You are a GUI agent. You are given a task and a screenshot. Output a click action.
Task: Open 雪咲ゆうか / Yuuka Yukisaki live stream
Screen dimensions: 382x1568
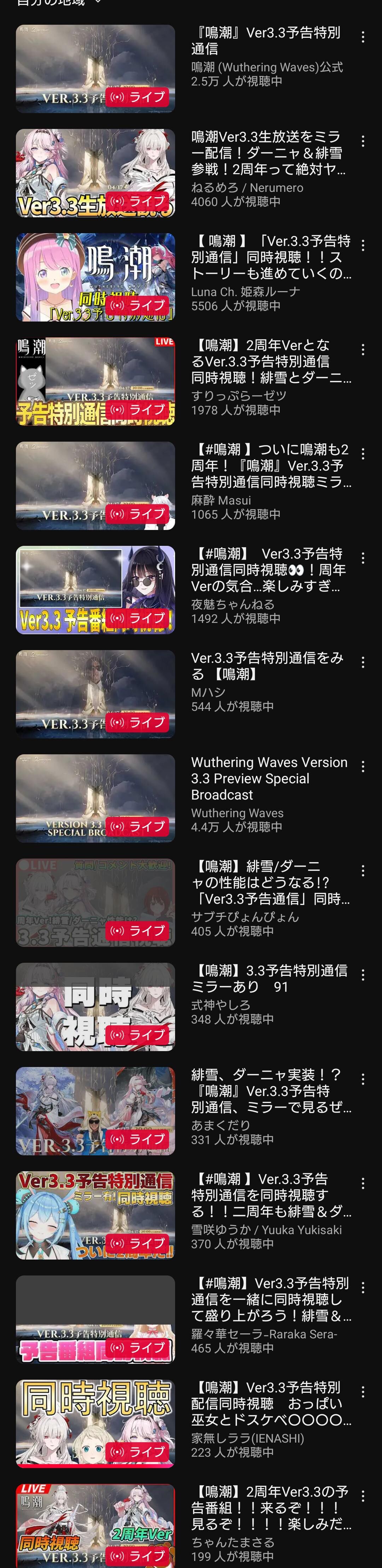(95, 1214)
